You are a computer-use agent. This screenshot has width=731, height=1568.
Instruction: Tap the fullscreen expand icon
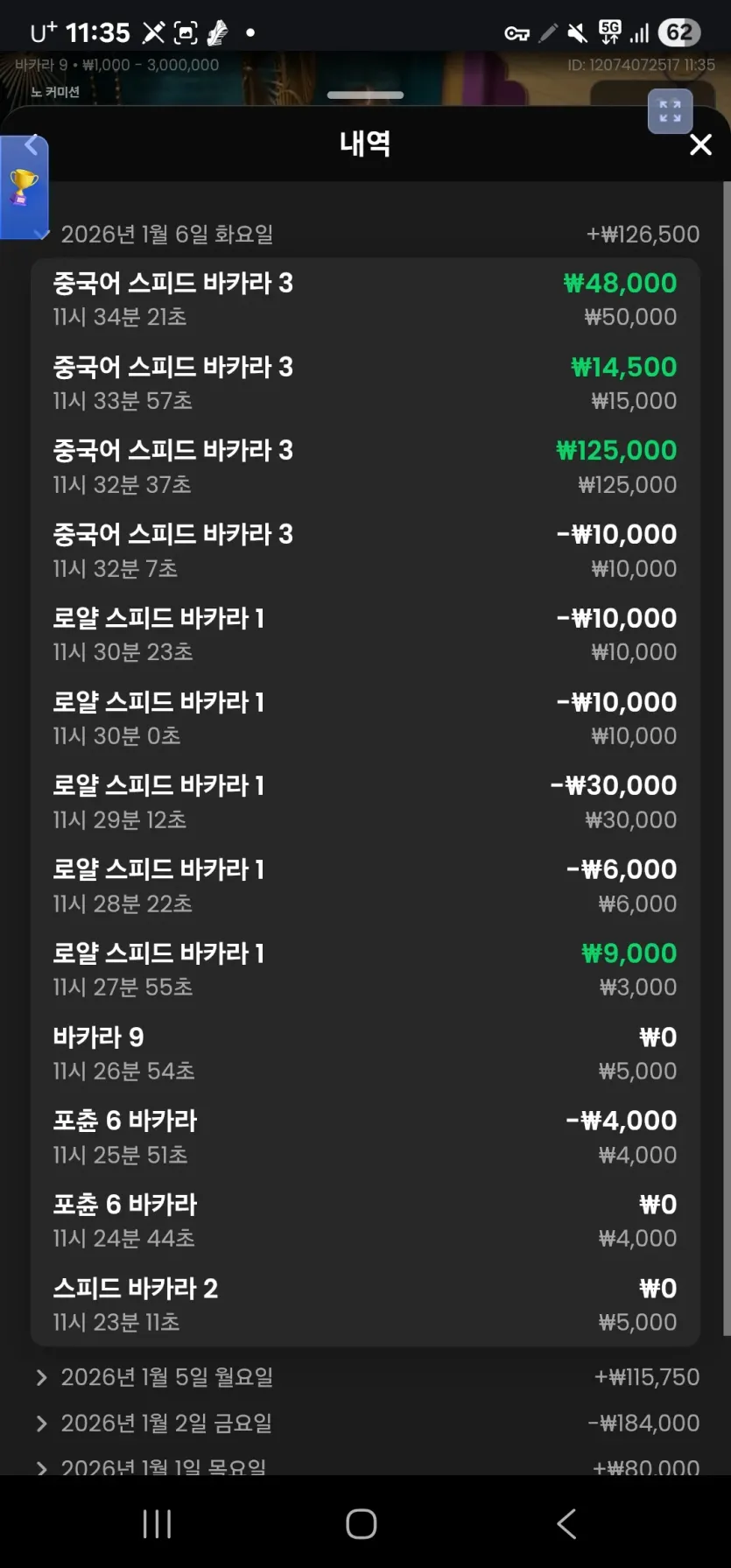click(x=670, y=111)
